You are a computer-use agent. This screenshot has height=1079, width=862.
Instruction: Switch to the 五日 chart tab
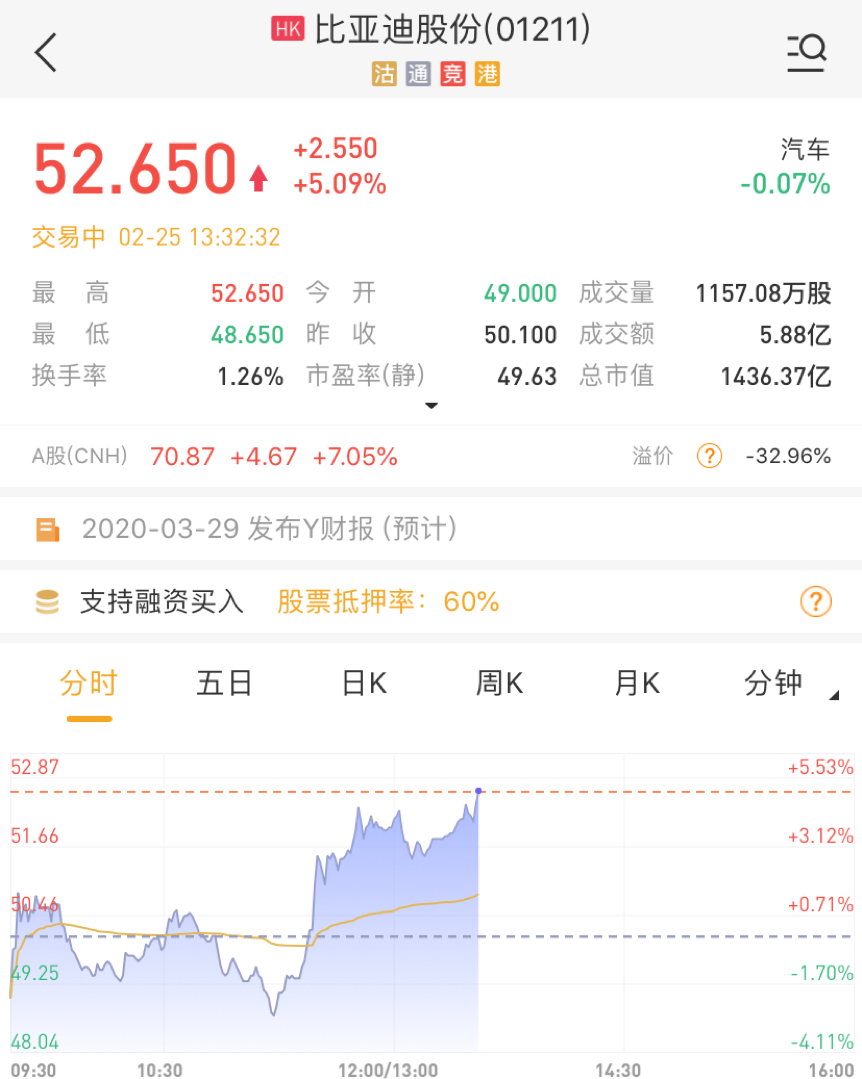(x=224, y=684)
